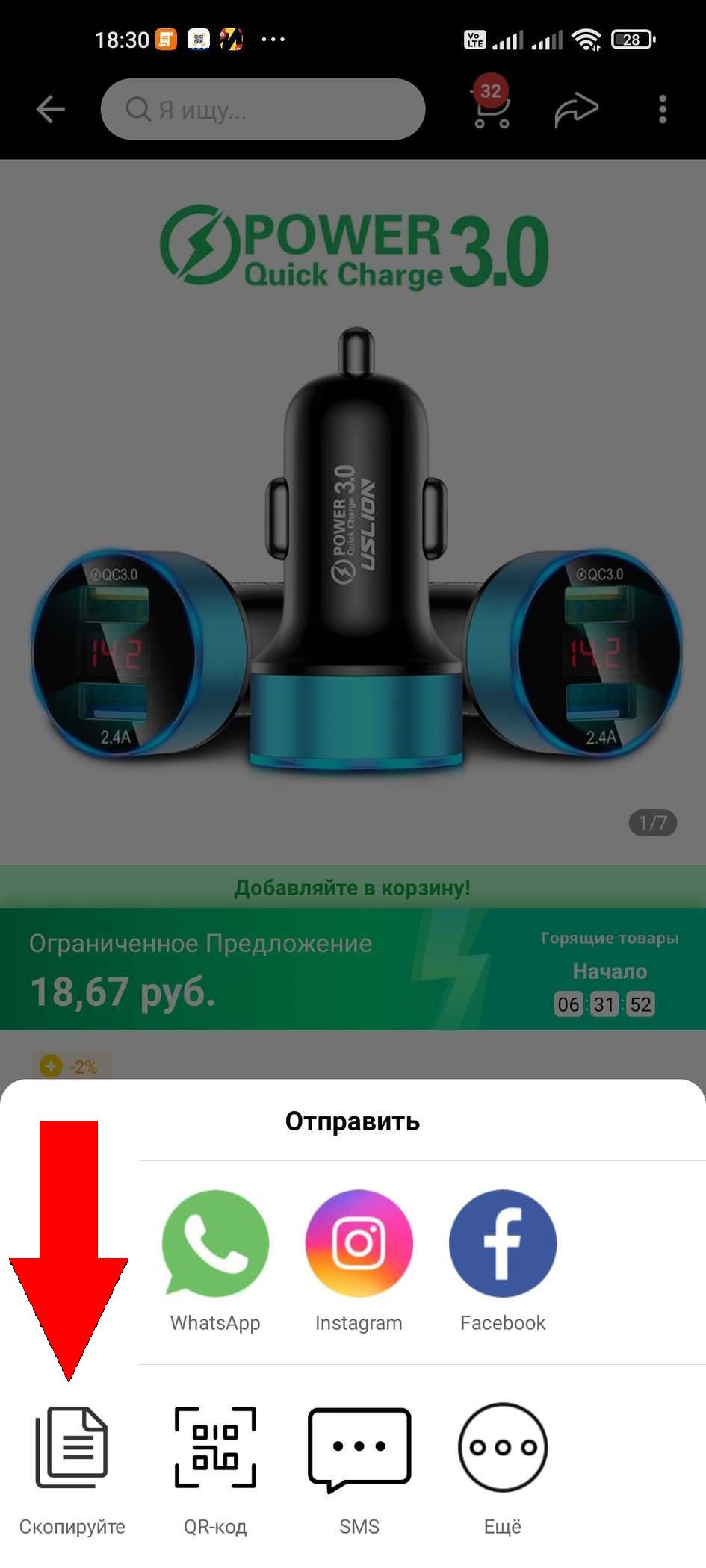Tap the share arrow in the top bar
The width and height of the screenshot is (706, 1568).
pos(576,110)
